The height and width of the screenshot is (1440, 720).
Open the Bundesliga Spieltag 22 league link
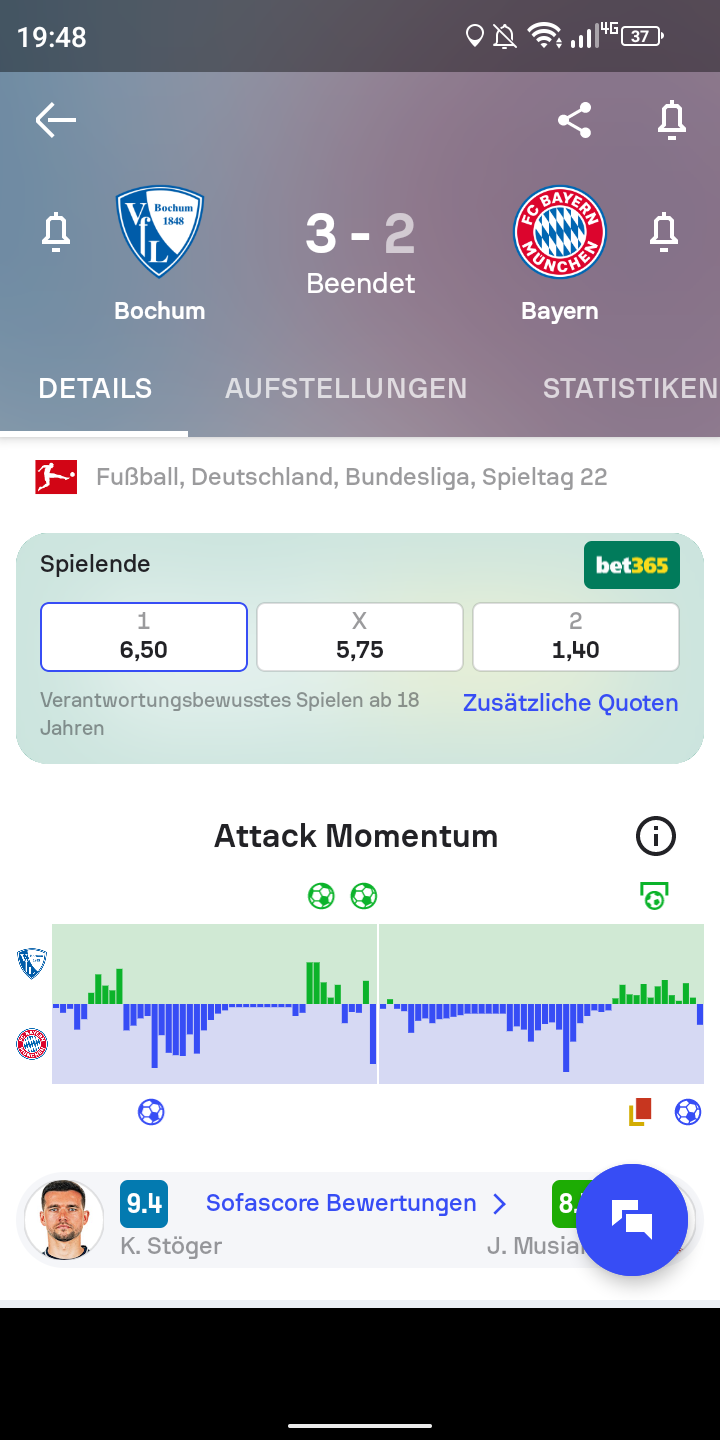point(352,477)
